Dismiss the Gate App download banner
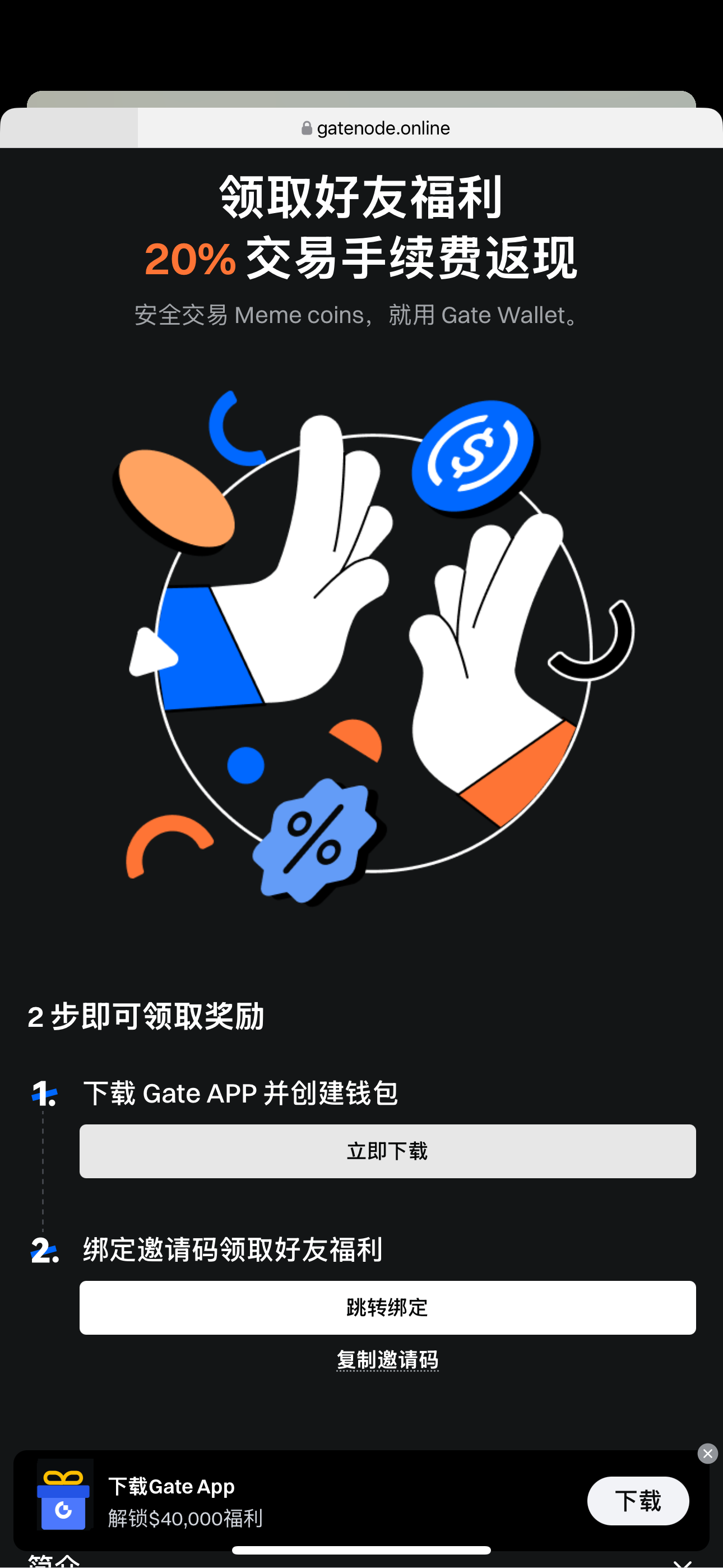The width and height of the screenshot is (723, 1568). tap(707, 1454)
